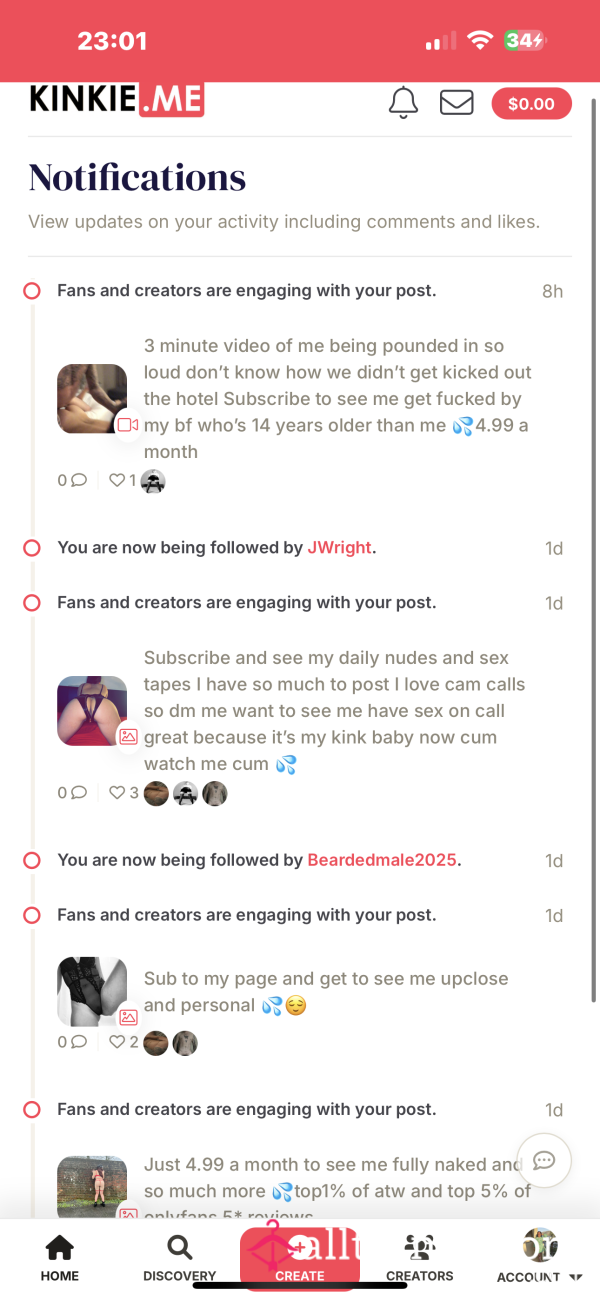Tap the KINKIE.ME logo to go home
The height and width of the screenshot is (1300, 600).
pos(116,99)
